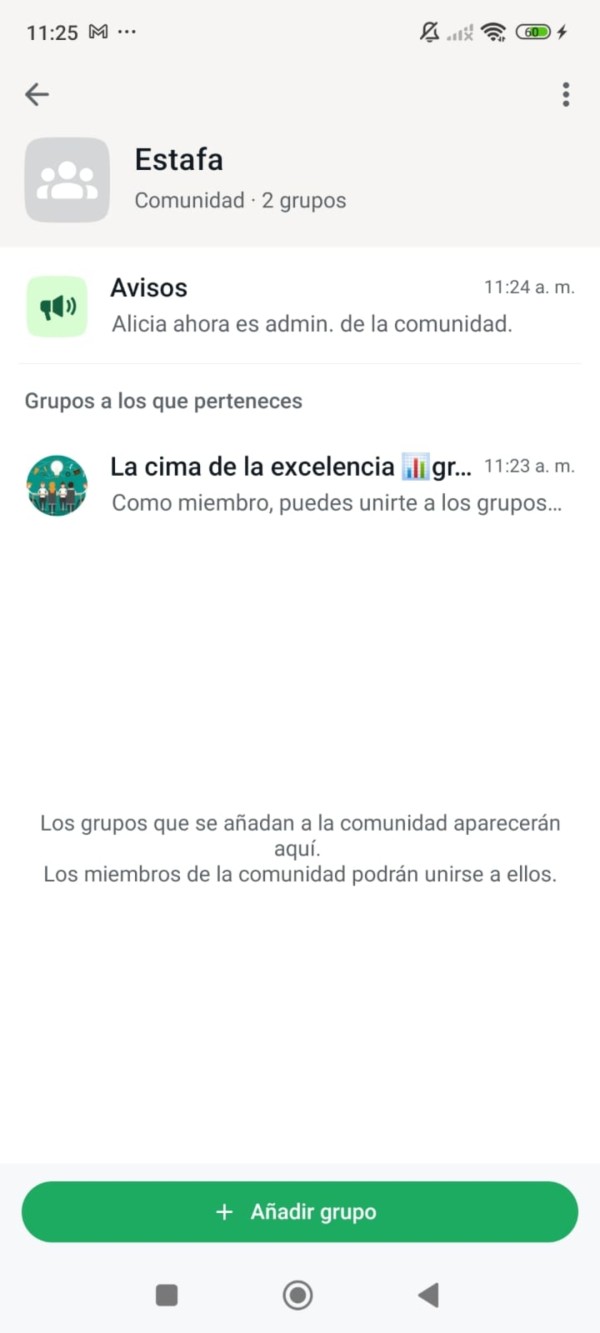Go back using the top arrow
This screenshot has width=600, height=1333.
[37, 94]
